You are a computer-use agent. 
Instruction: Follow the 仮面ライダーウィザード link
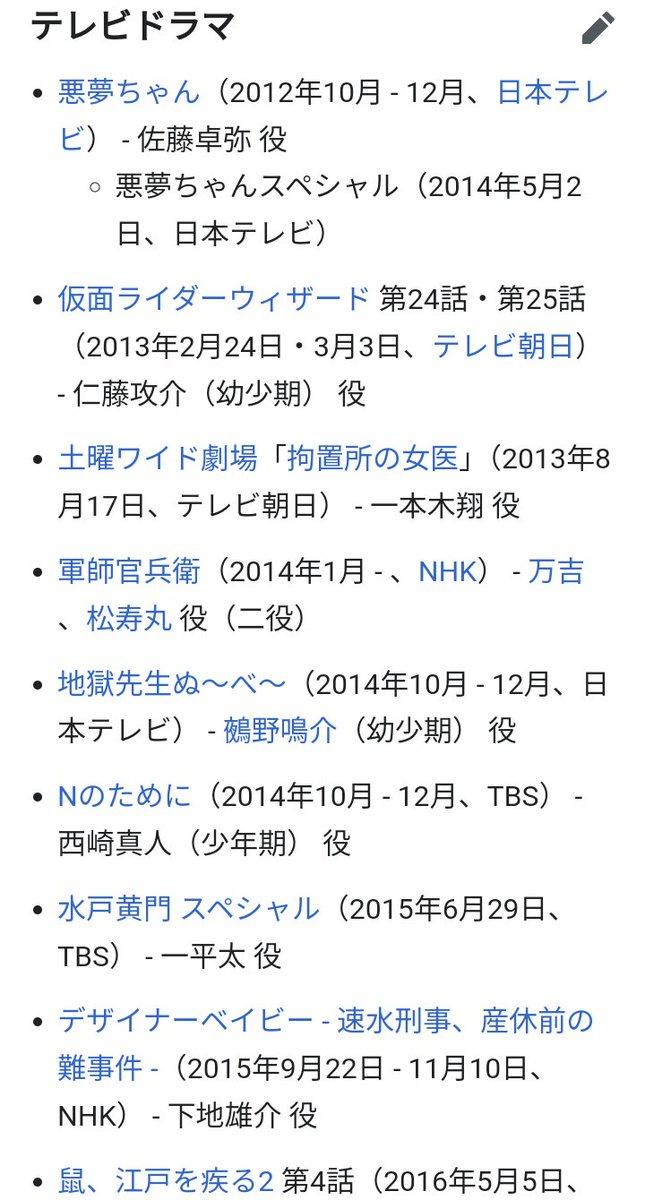[214, 299]
